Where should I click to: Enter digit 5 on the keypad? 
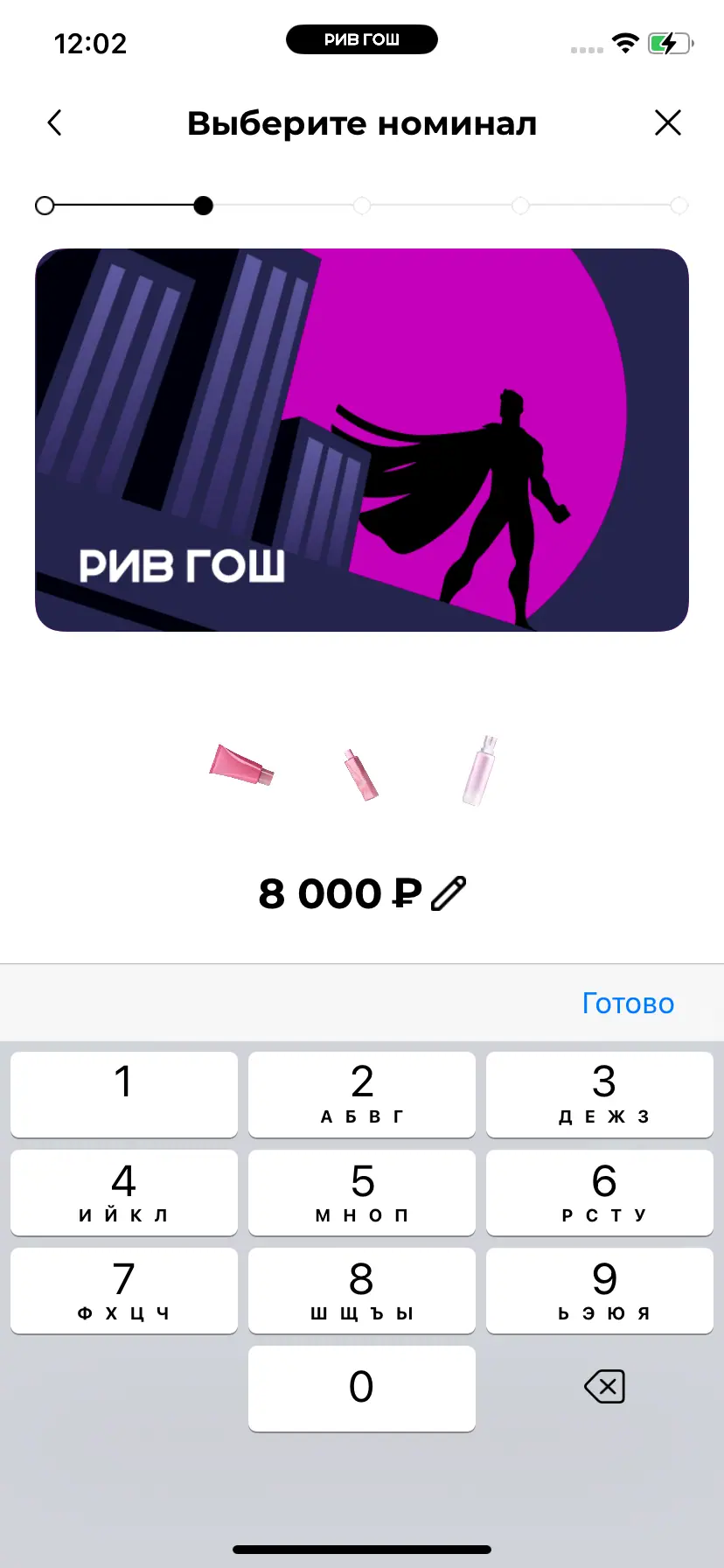[x=362, y=1192]
